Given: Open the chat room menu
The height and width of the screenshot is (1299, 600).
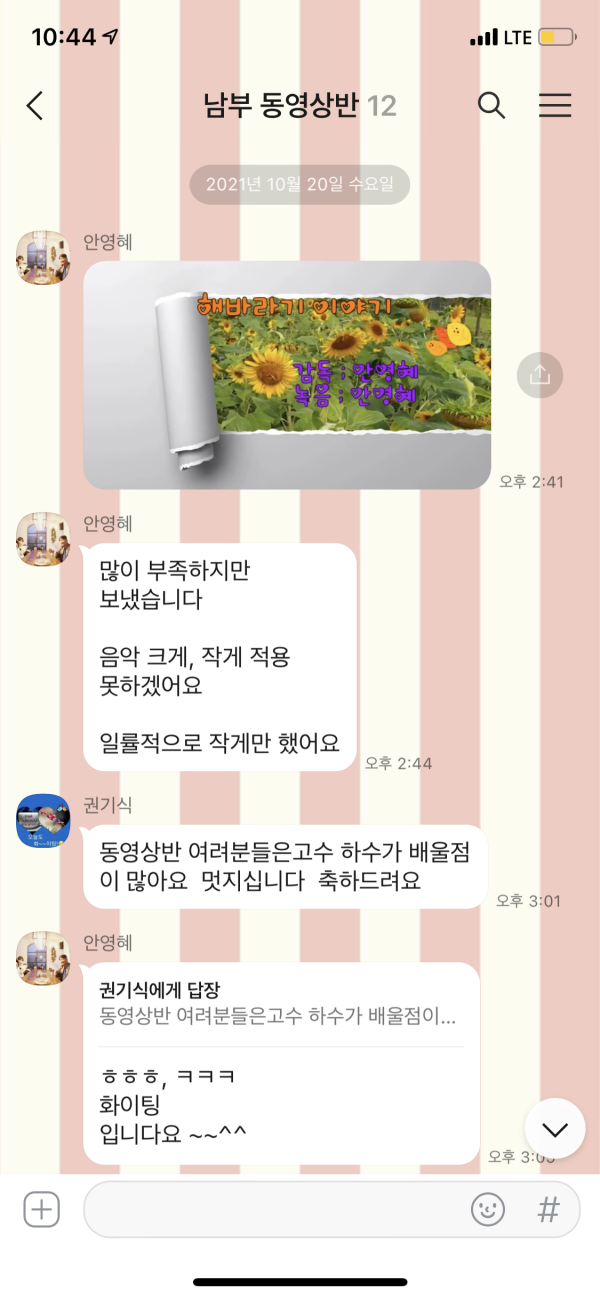Looking at the screenshot, I should pos(555,105).
